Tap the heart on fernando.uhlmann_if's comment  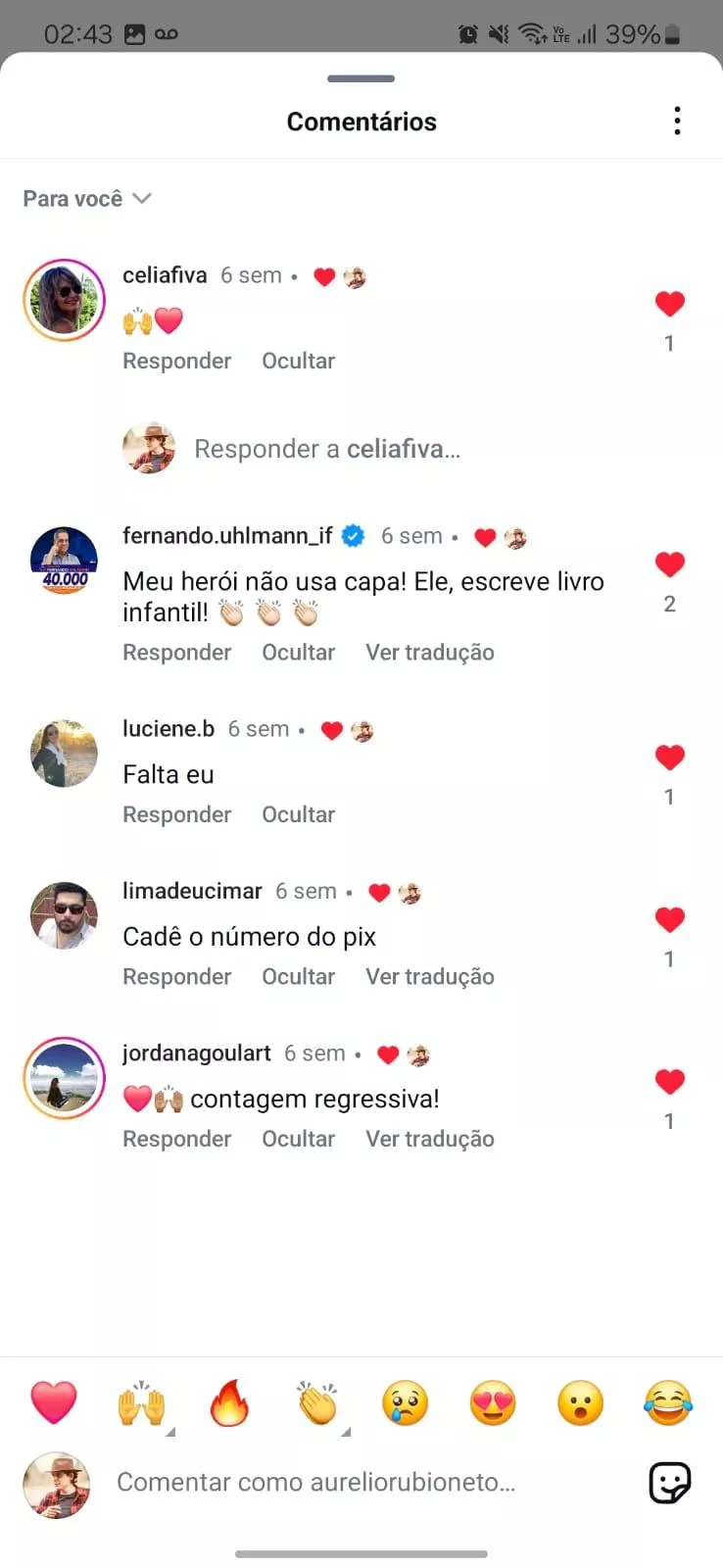pos(669,564)
